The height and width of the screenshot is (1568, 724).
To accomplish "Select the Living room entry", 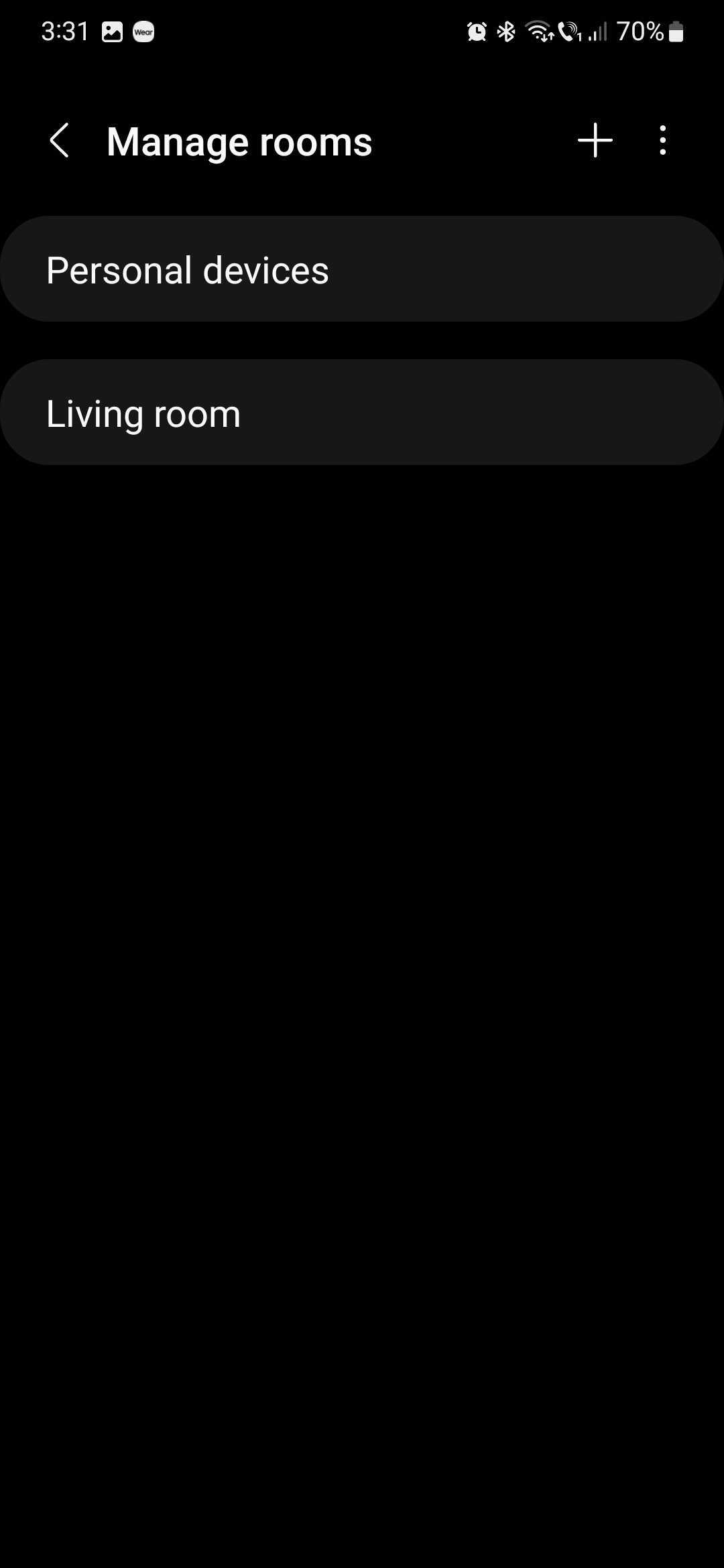I will [x=362, y=413].
